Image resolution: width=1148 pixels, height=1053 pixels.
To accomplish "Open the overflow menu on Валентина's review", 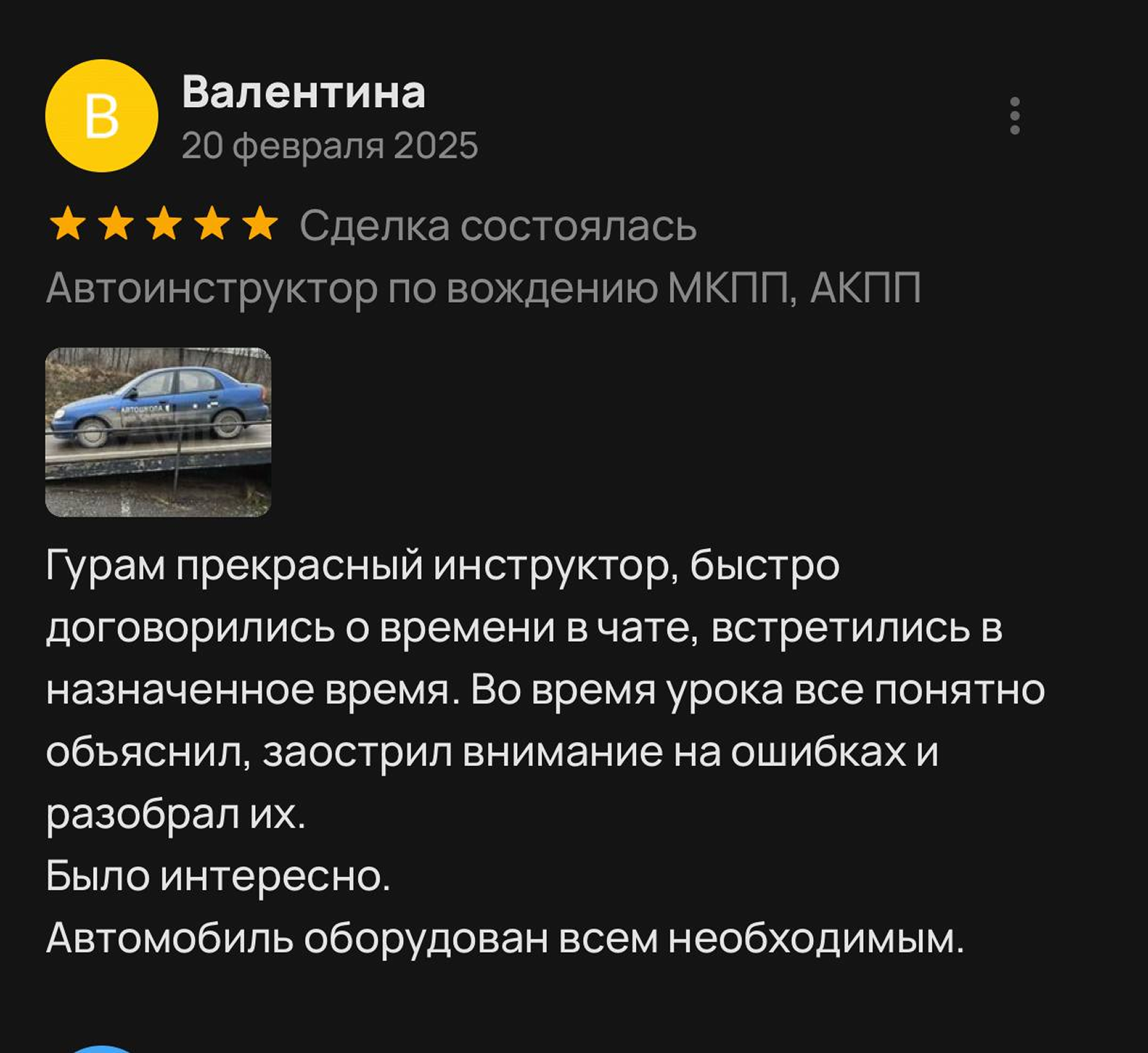I will point(1014,115).
